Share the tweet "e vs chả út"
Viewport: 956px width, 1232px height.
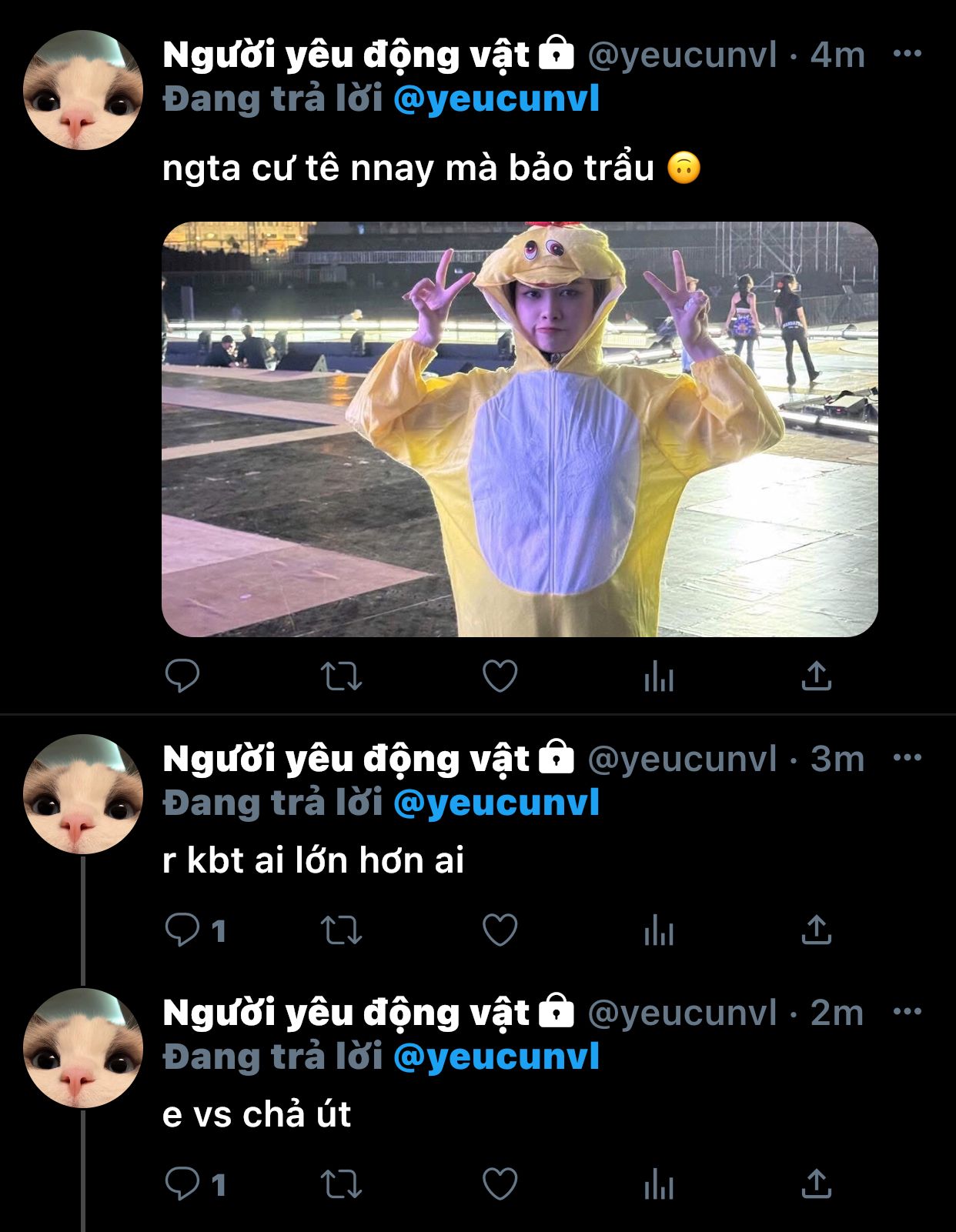[x=817, y=1184]
